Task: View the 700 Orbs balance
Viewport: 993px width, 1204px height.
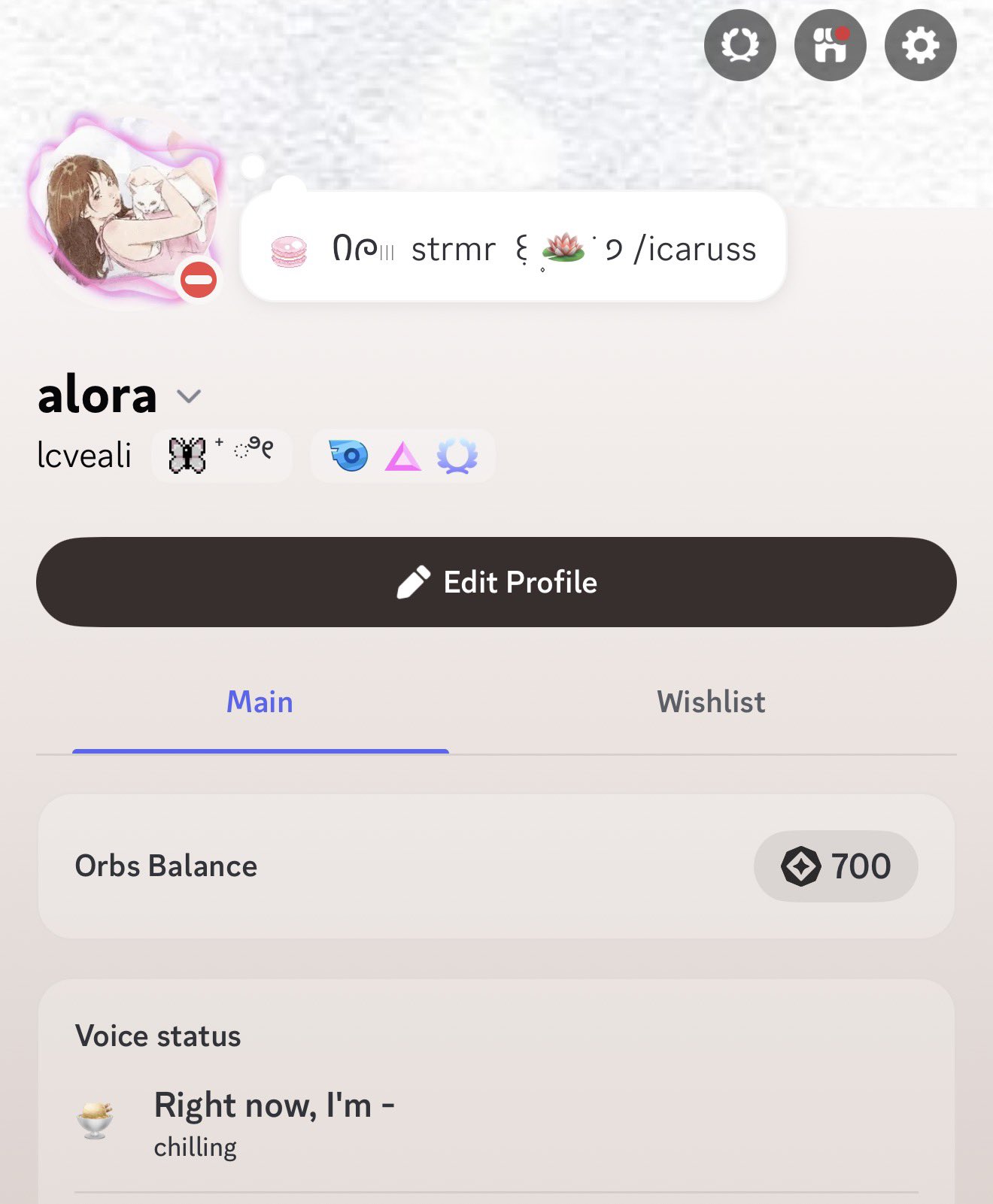Action: (836, 866)
